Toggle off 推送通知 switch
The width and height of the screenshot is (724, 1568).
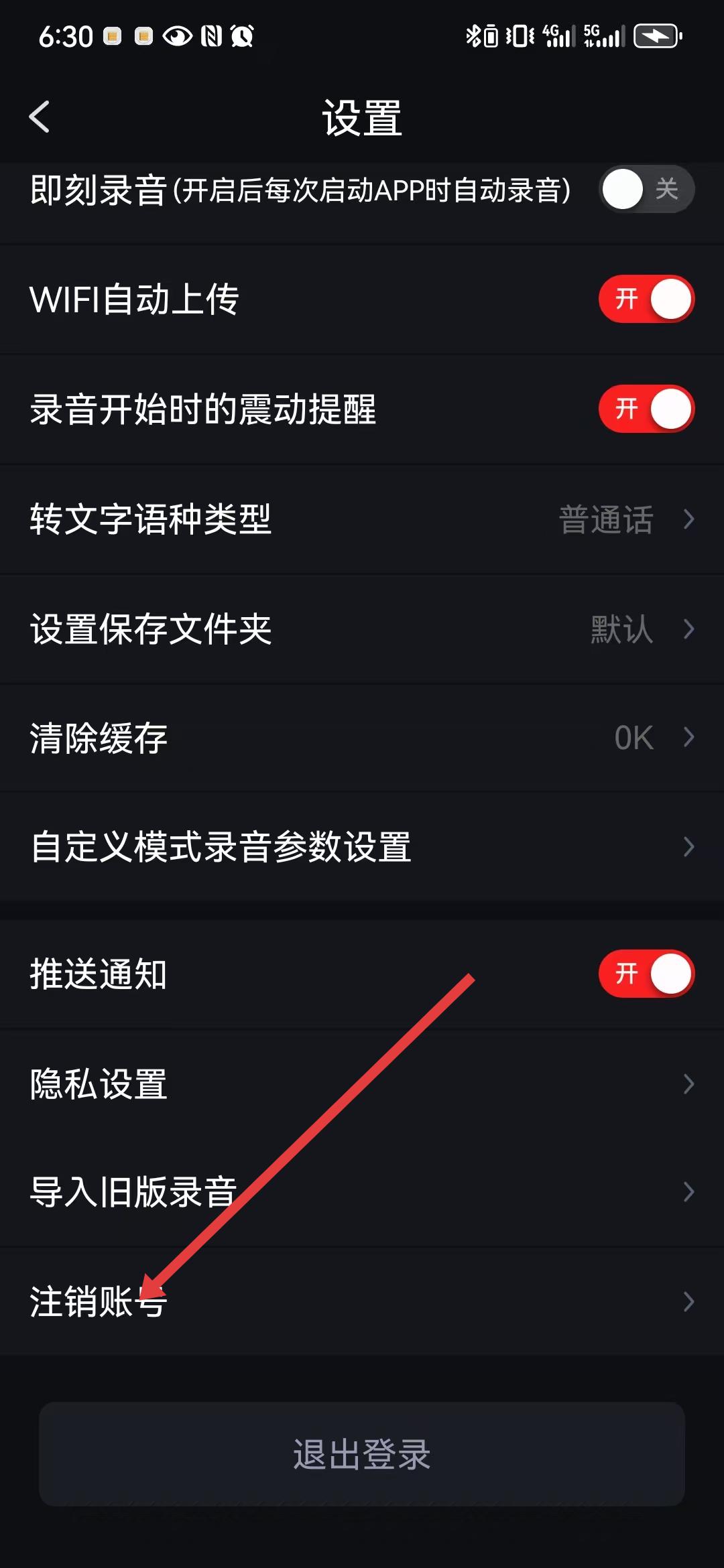(x=646, y=974)
